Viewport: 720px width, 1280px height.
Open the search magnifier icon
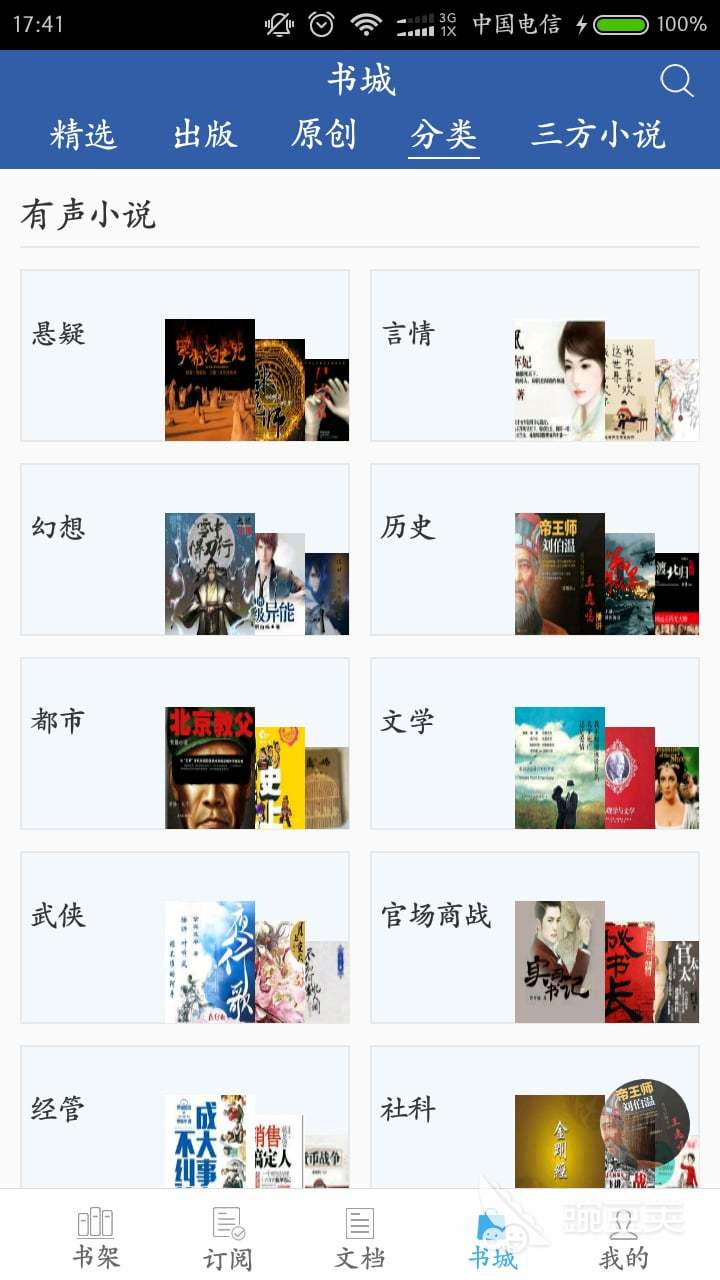coord(677,82)
